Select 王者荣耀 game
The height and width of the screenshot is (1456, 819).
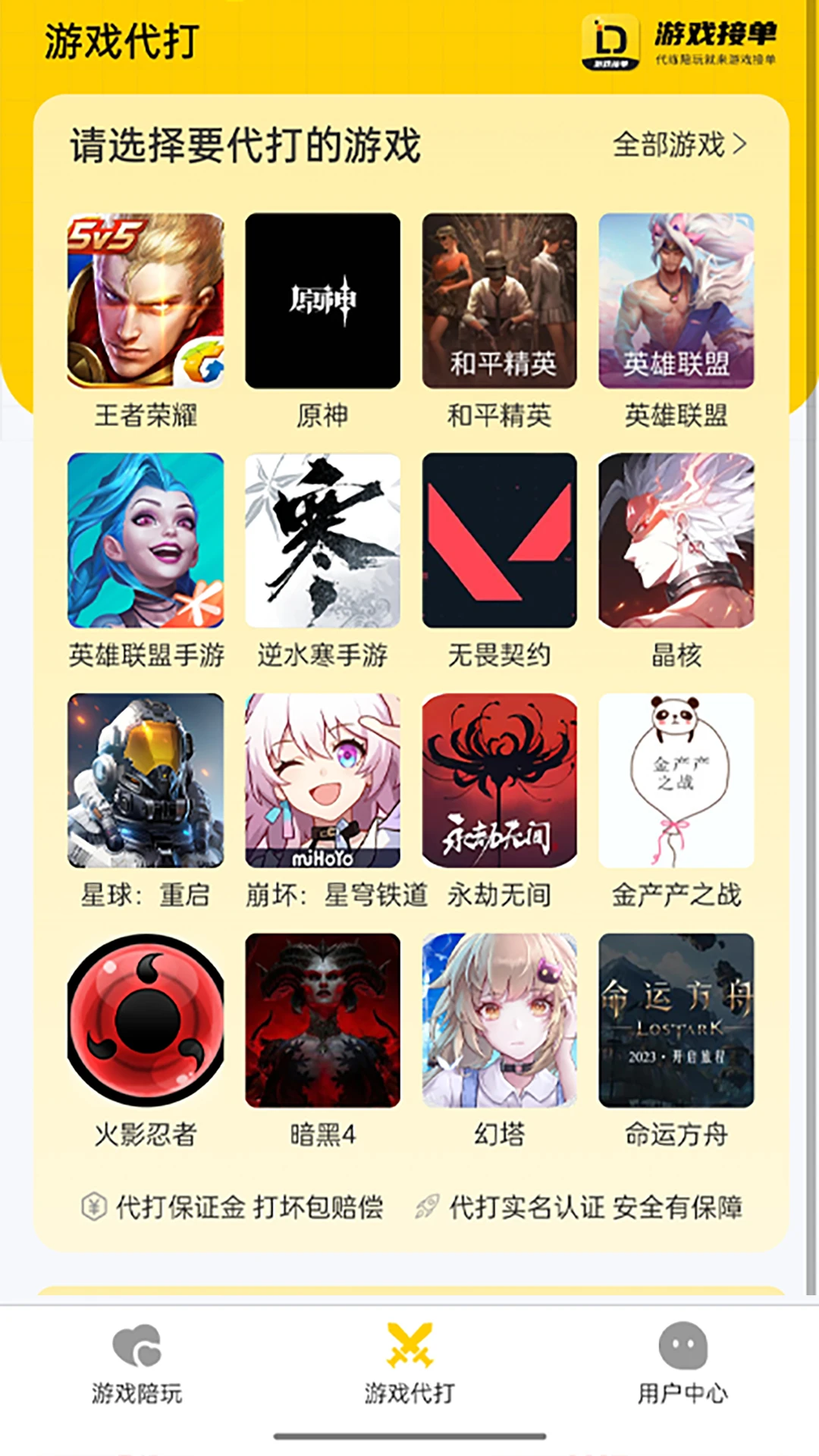pyautogui.click(x=146, y=301)
